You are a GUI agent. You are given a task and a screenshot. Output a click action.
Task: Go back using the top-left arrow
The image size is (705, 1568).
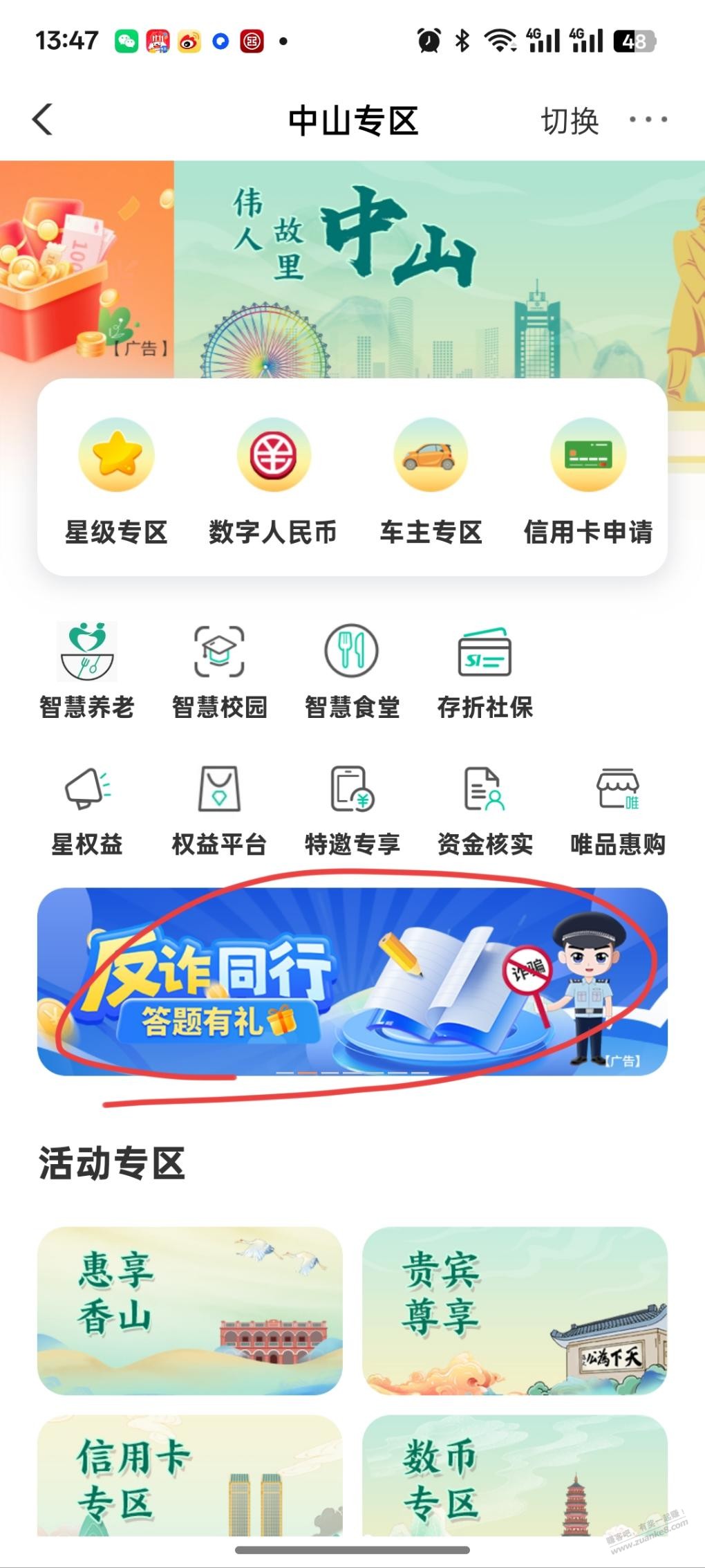(x=43, y=120)
